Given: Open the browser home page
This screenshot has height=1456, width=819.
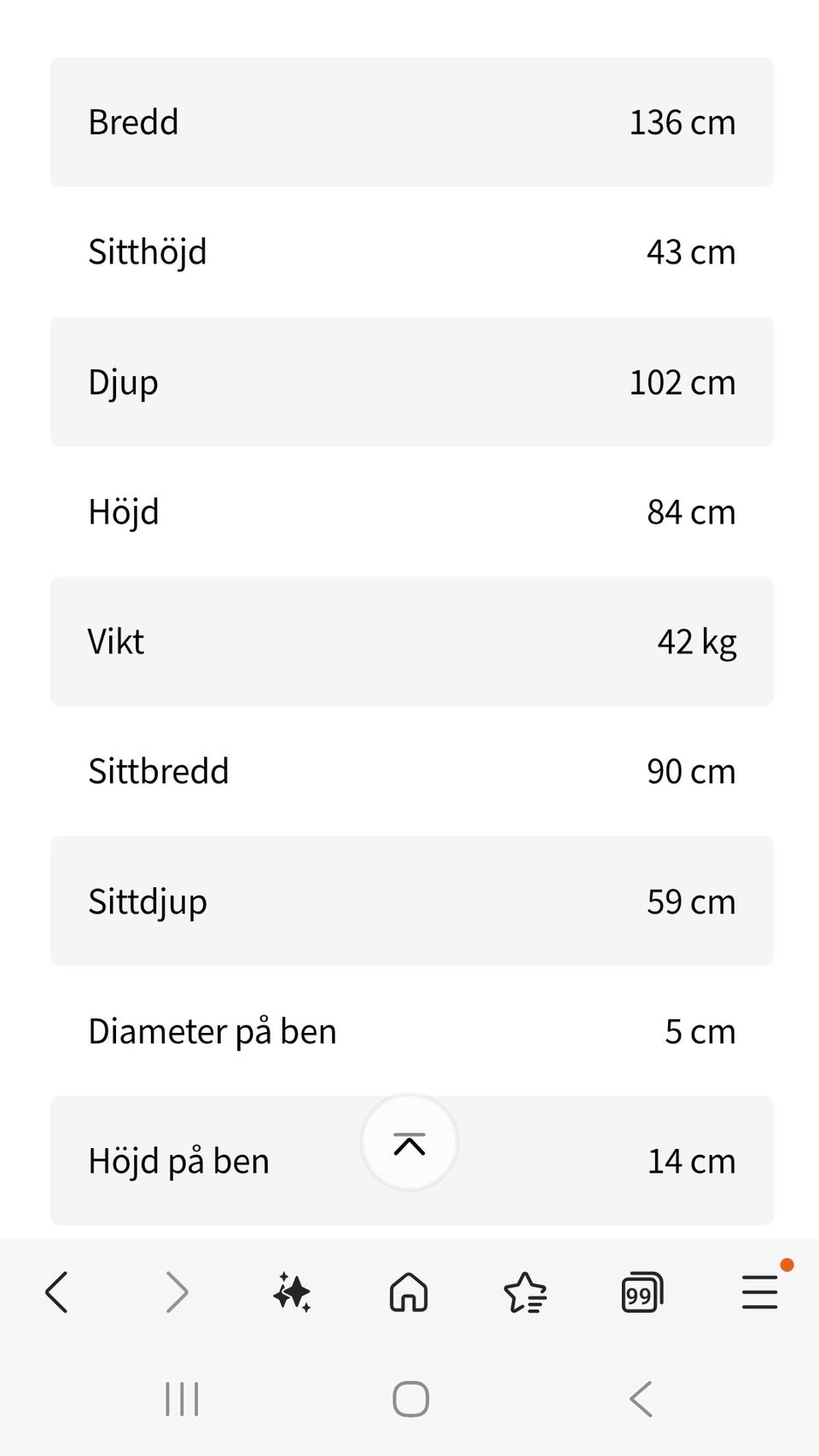Looking at the screenshot, I should point(409,1292).
